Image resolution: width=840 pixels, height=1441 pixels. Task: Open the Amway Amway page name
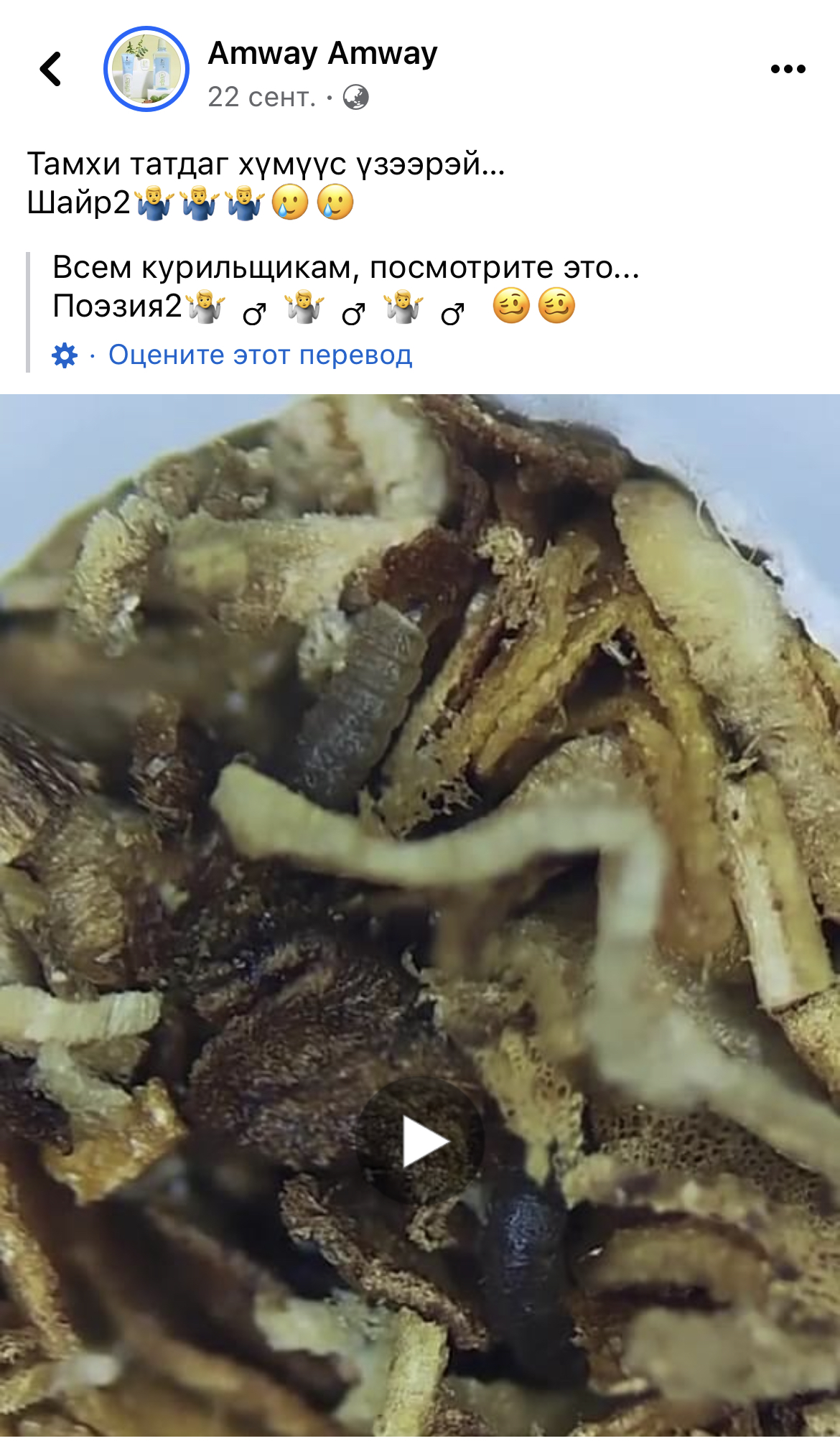tap(322, 54)
